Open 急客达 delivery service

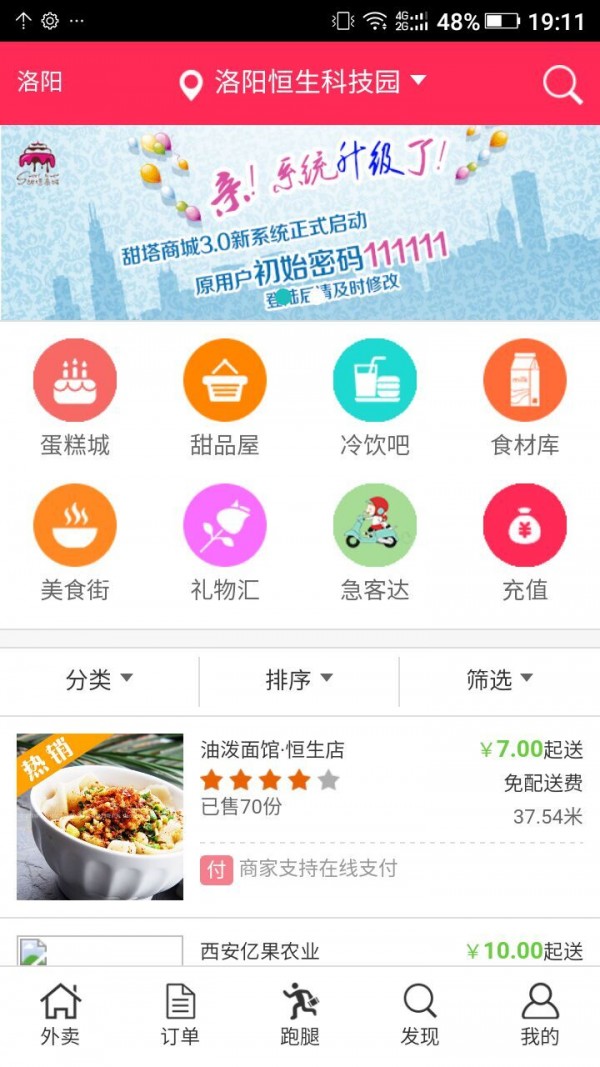375,542
